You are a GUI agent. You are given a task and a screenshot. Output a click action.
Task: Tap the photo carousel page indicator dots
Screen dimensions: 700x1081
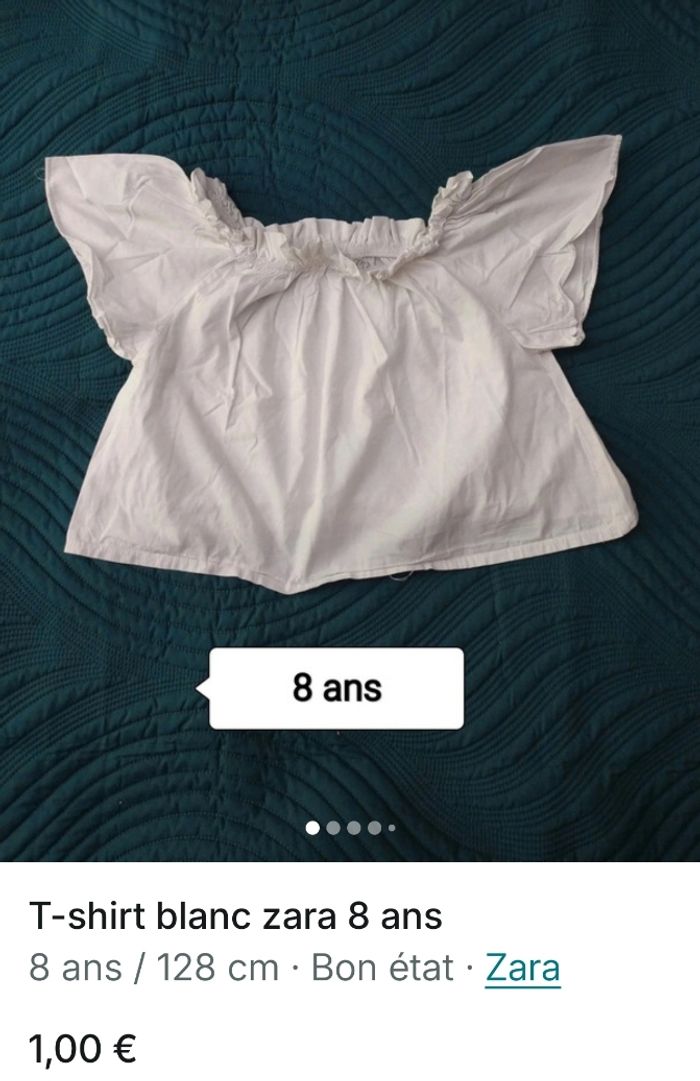350,828
